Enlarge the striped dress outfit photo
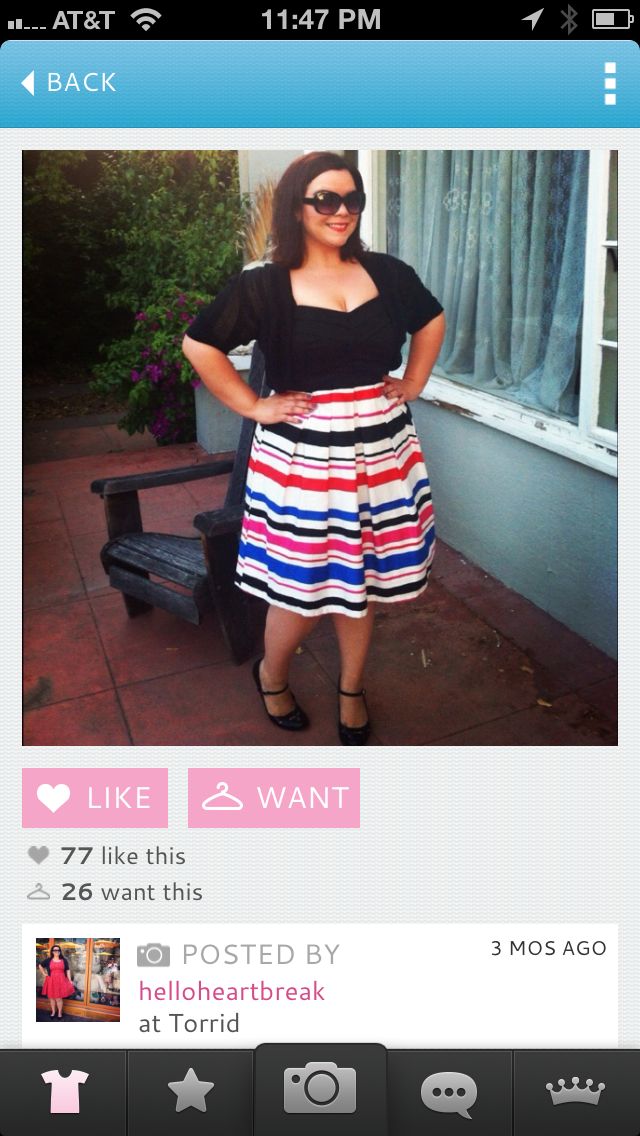Screen dimensions: 640x1136 click(x=320, y=448)
